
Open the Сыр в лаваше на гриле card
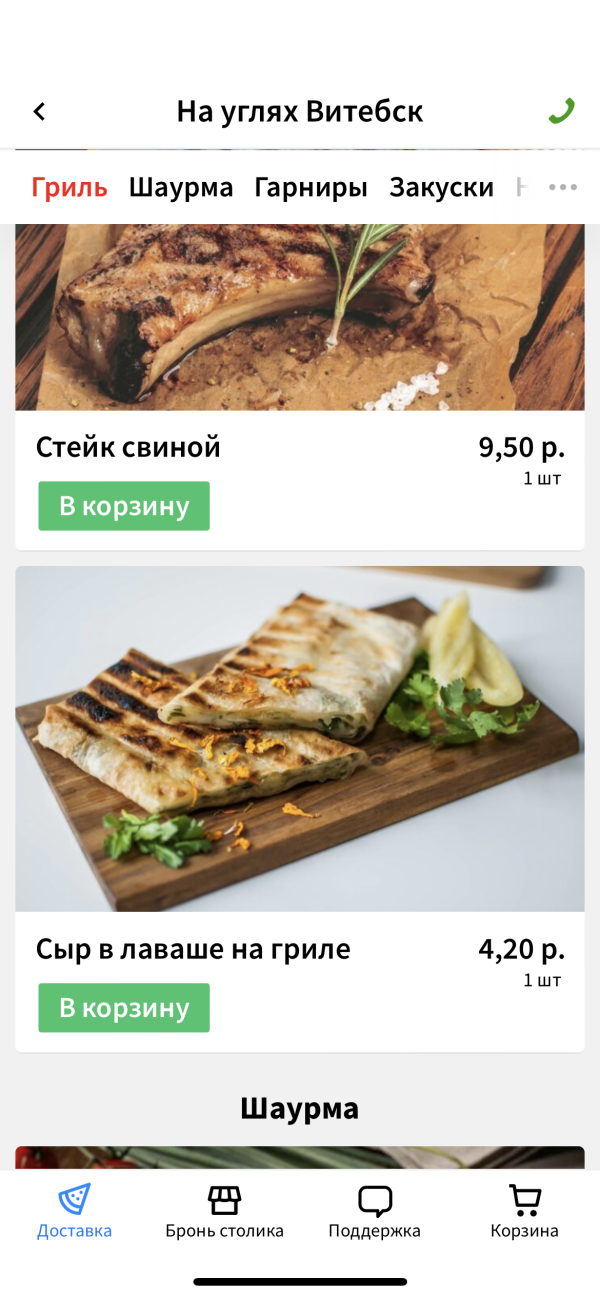point(300,740)
